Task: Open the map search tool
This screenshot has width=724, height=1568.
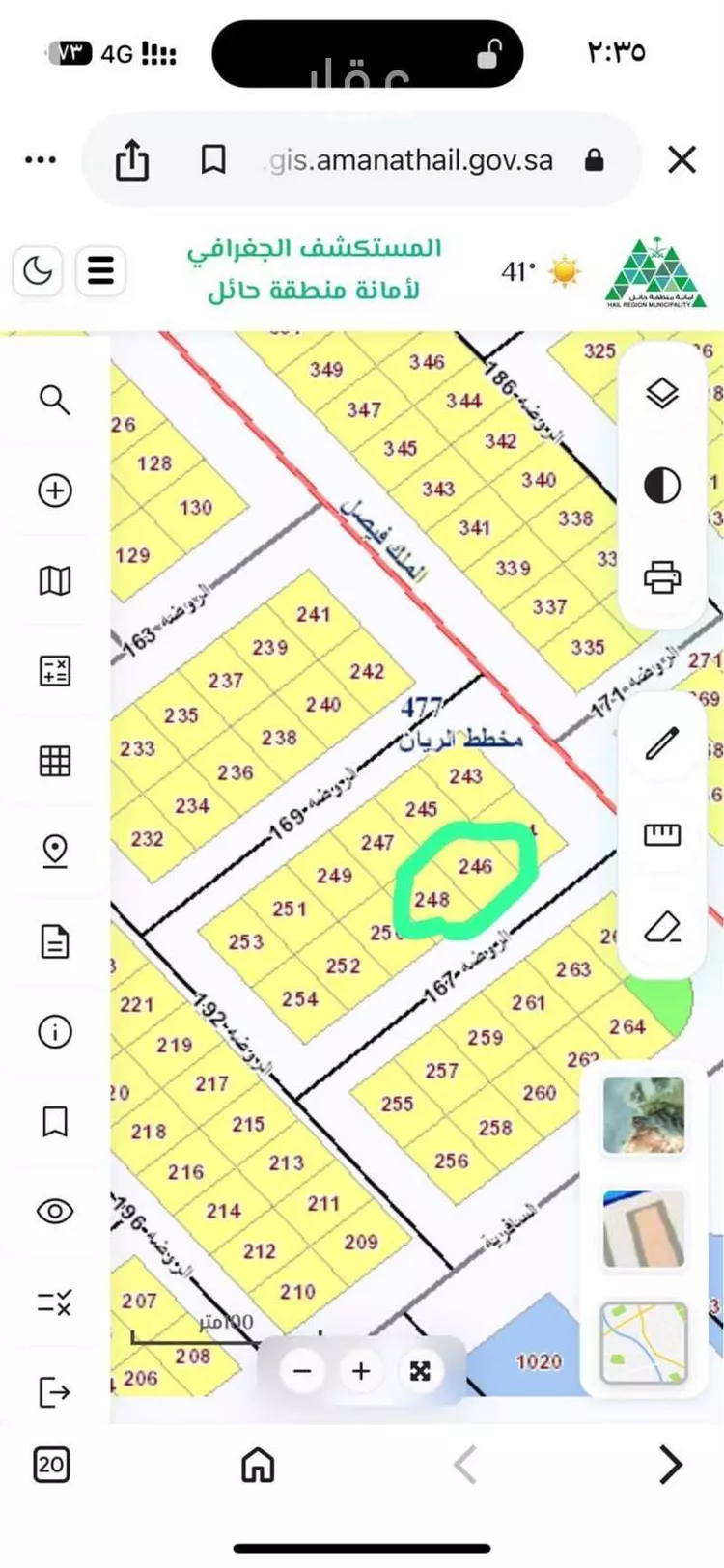Action: coord(55,400)
